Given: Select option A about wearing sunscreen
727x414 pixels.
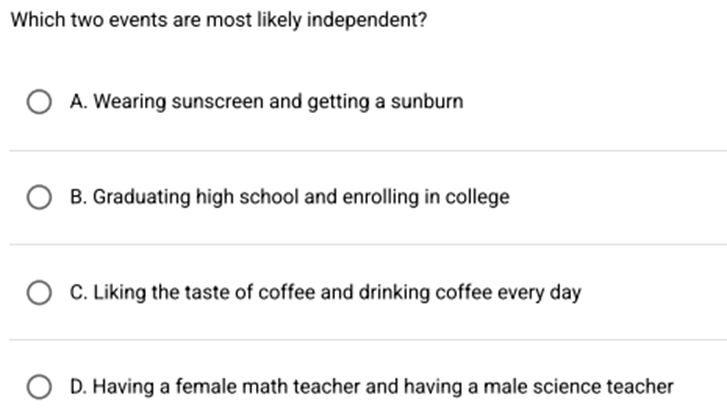Looking at the screenshot, I should [x=39, y=102].
